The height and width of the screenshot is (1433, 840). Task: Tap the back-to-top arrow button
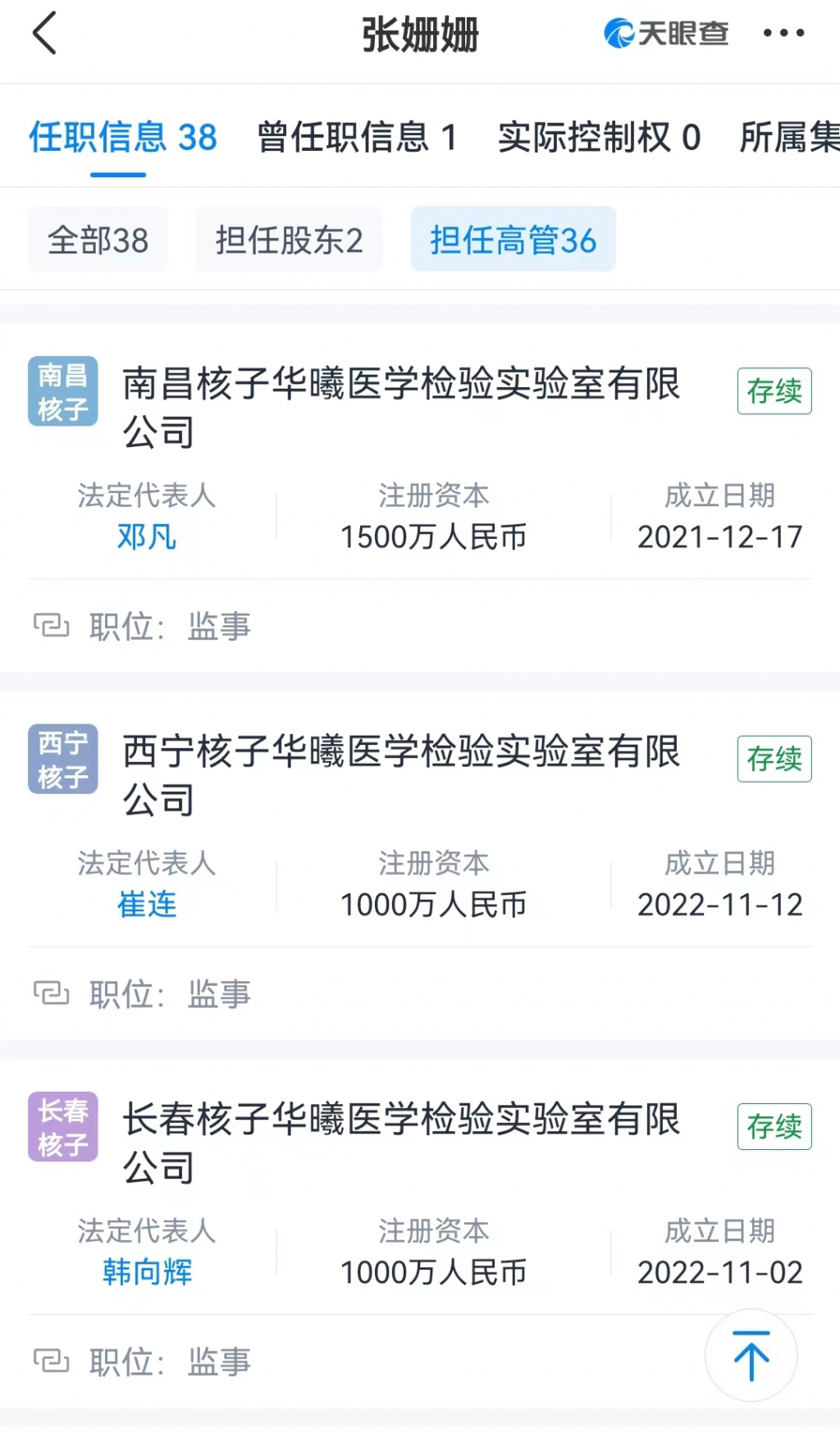[x=751, y=1355]
